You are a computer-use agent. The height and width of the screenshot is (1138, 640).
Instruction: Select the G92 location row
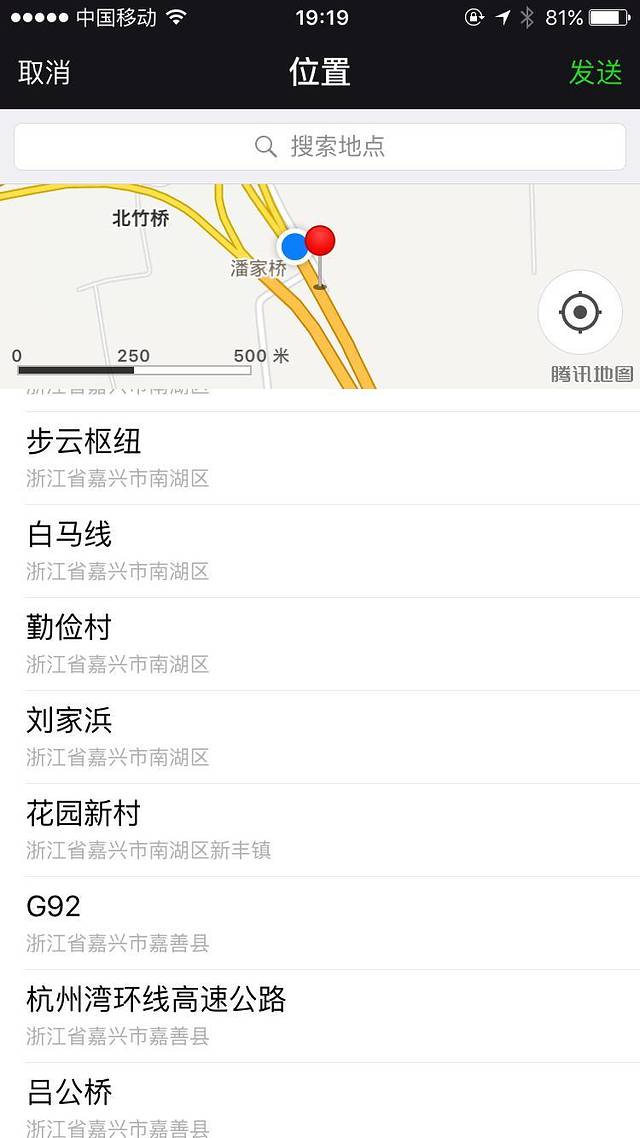point(320,922)
